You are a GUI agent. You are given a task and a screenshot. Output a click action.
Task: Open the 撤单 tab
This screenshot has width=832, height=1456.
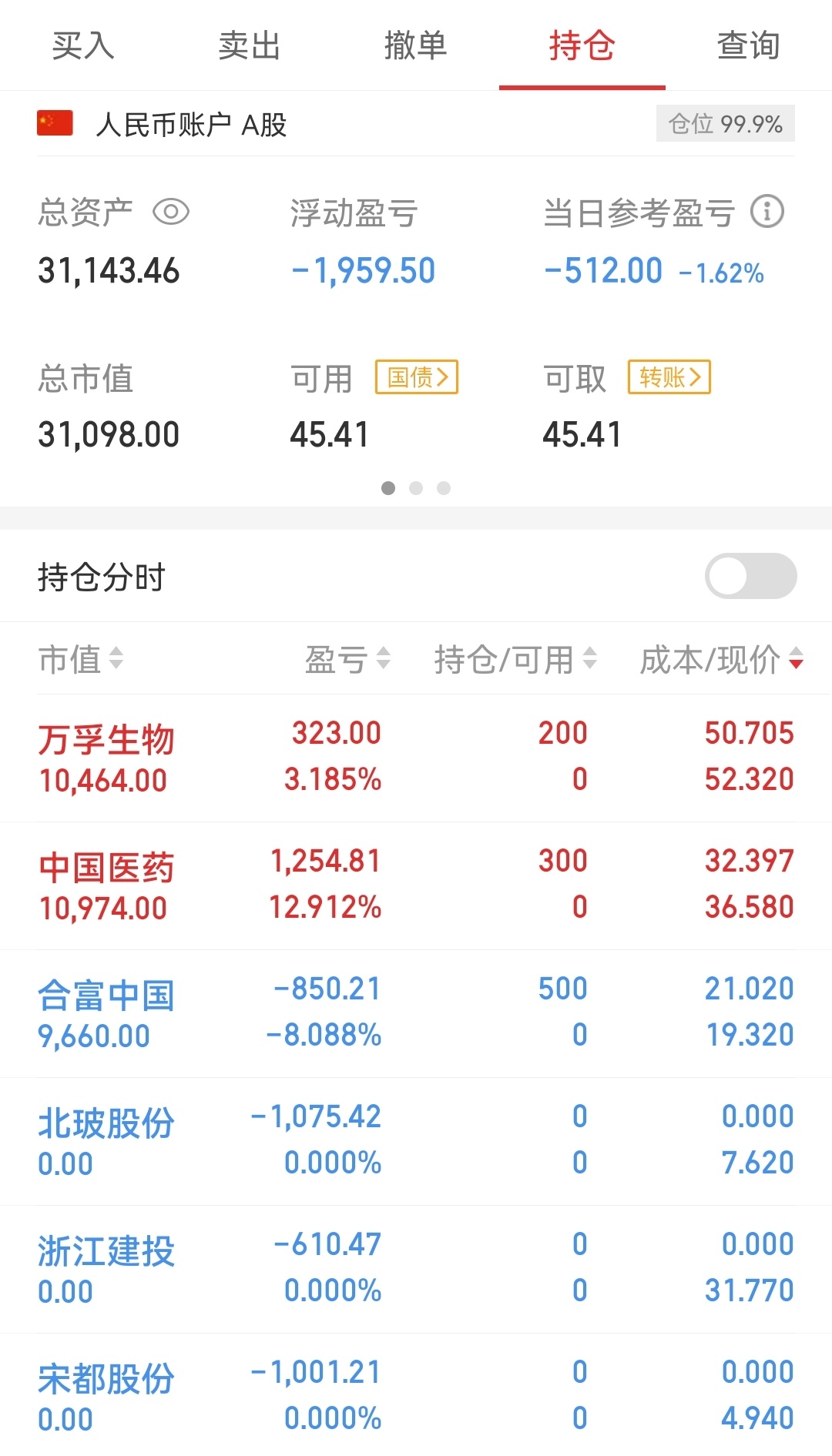(416, 45)
